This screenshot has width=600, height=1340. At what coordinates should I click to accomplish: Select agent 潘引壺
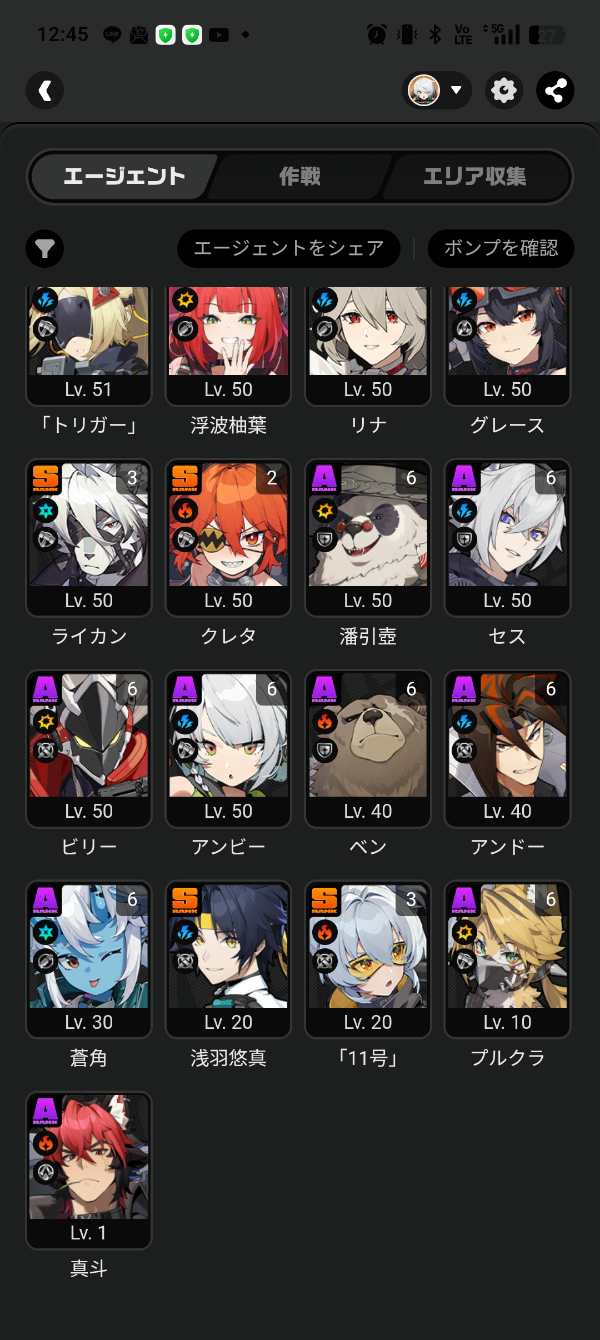point(368,537)
